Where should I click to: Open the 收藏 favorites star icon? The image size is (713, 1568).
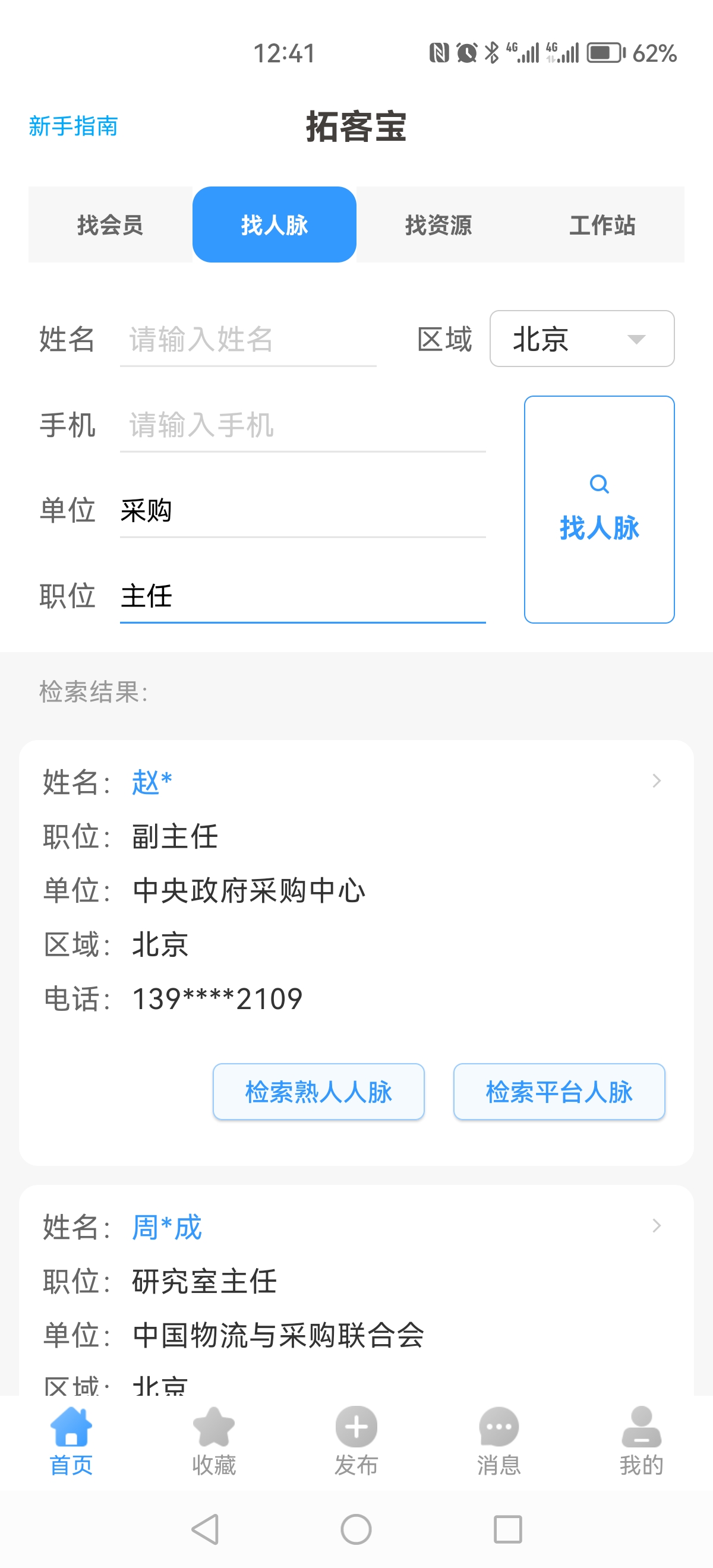[x=214, y=1427]
